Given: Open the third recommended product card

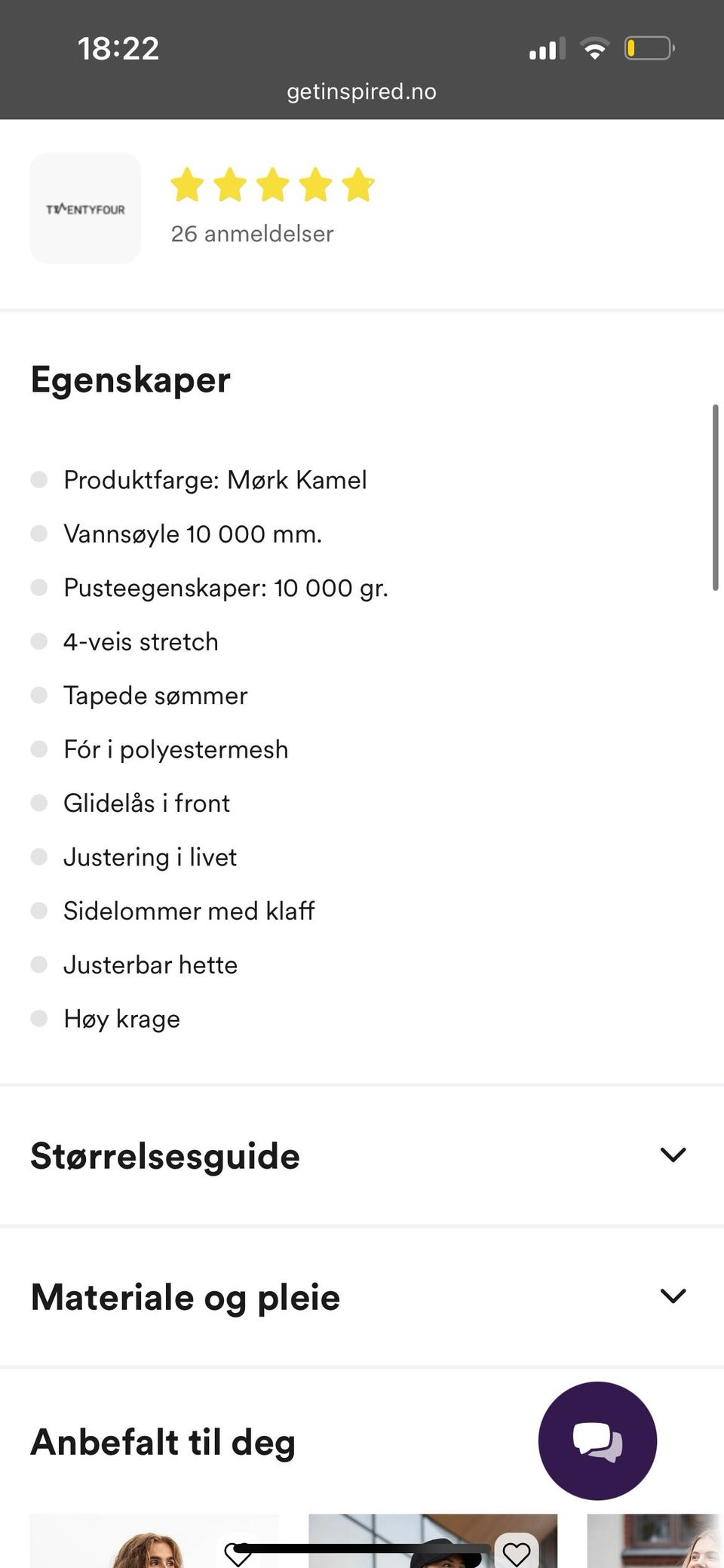Looking at the screenshot, I should click(656, 1543).
